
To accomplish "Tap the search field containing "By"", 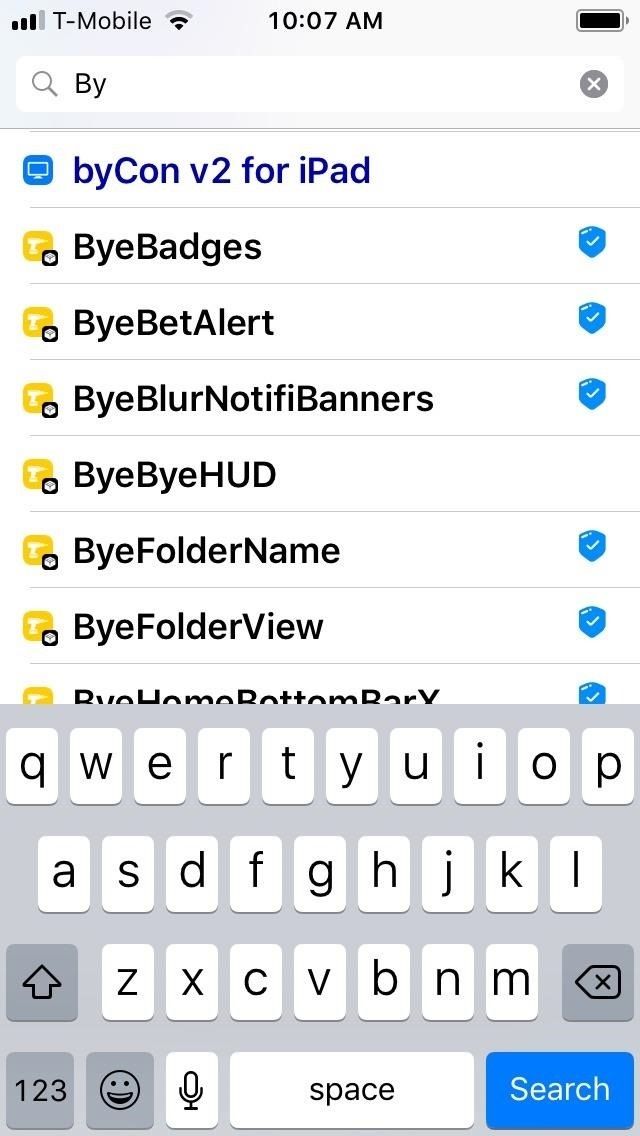I will click(300, 84).
